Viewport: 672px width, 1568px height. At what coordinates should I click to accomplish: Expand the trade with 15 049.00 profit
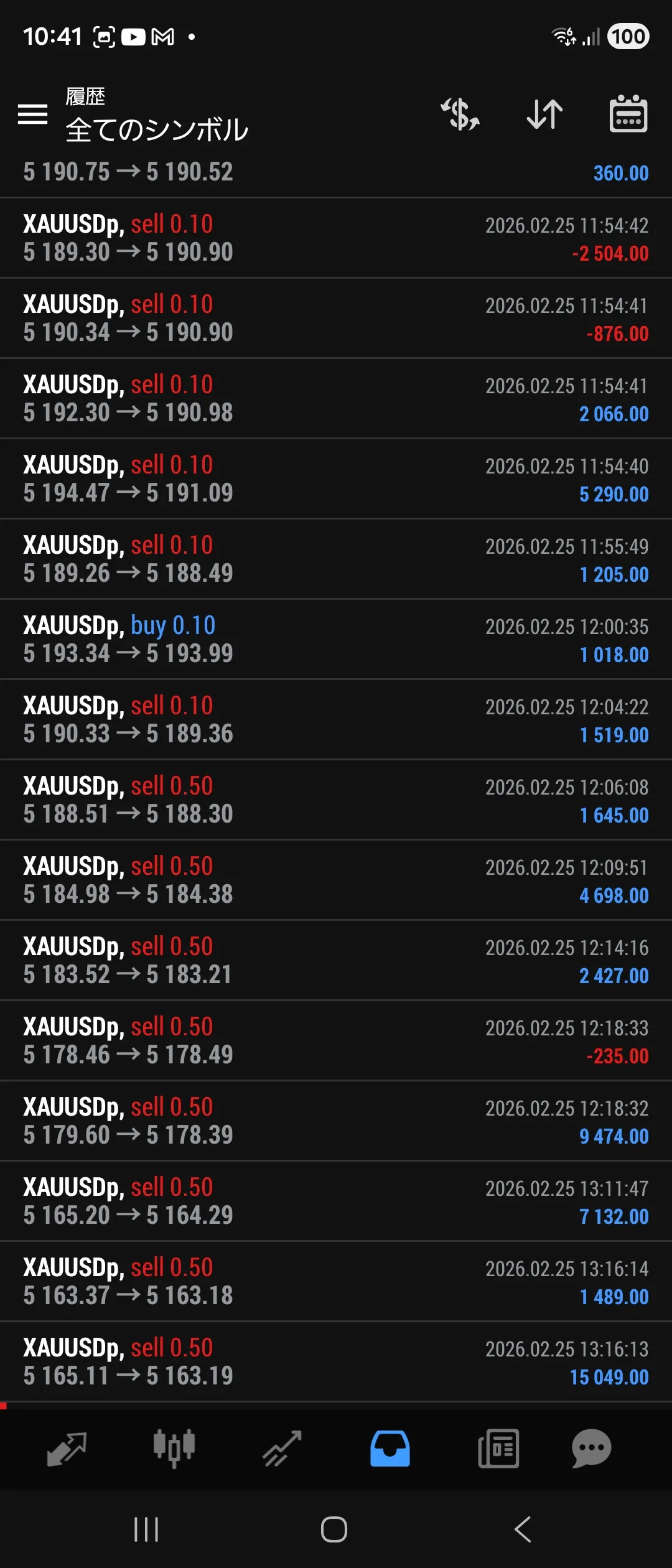pos(336,1362)
